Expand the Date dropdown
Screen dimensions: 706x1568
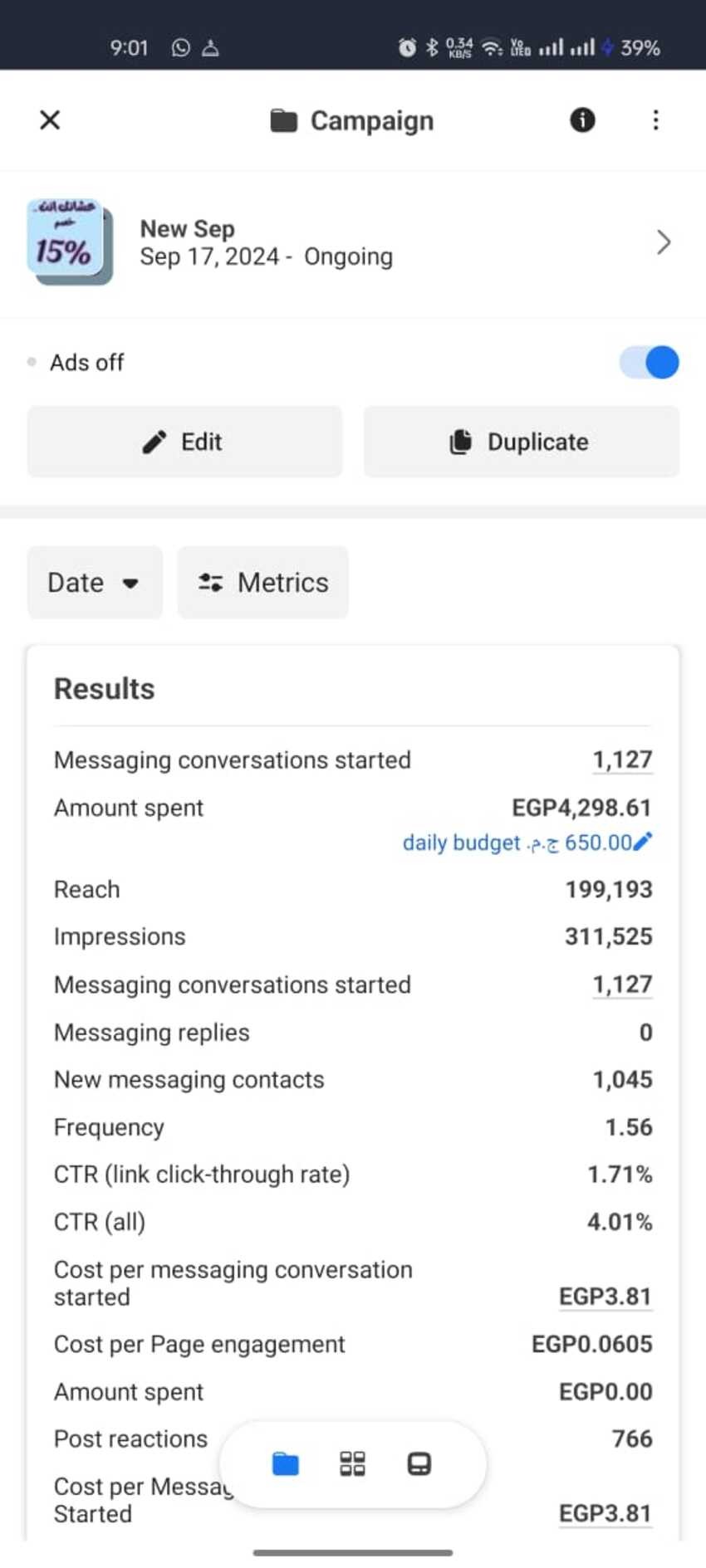pos(95,582)
